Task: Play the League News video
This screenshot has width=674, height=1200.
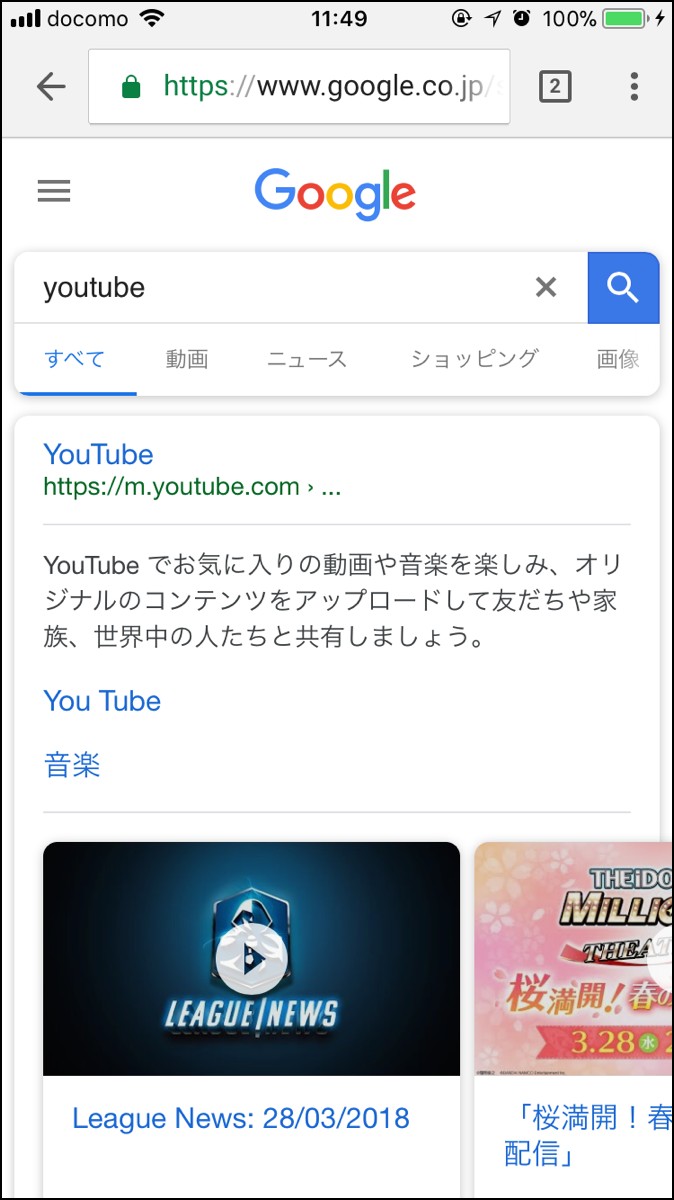Action: click(x=251, y=958)
